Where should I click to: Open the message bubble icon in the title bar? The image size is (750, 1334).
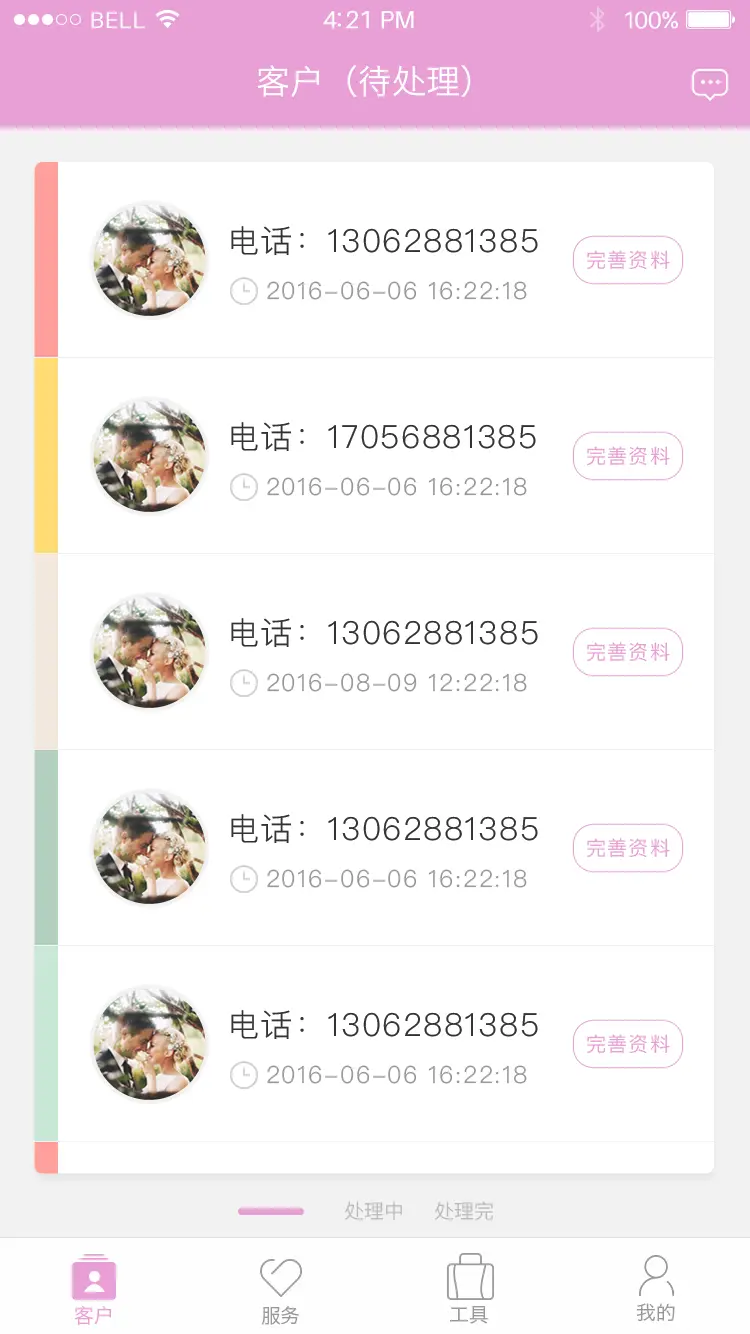coord(709,83)
